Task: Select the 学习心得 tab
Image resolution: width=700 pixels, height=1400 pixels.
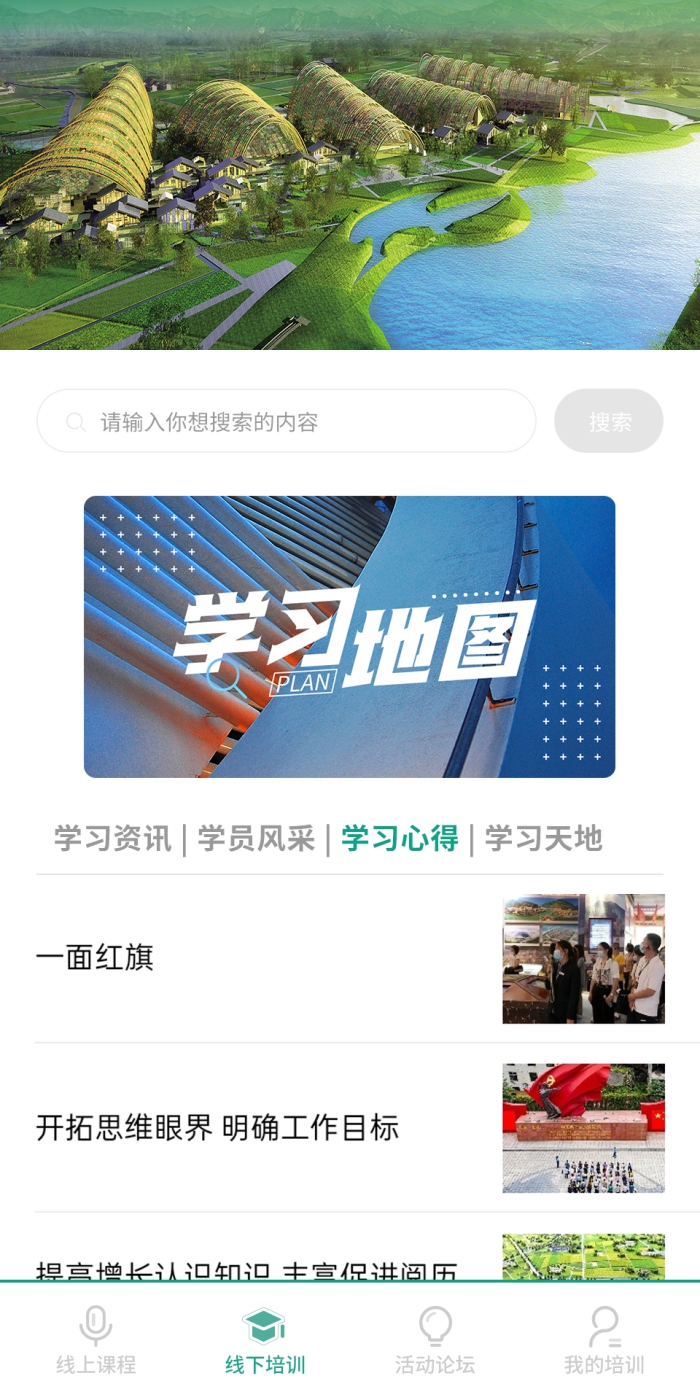Action: click(399, 838)
